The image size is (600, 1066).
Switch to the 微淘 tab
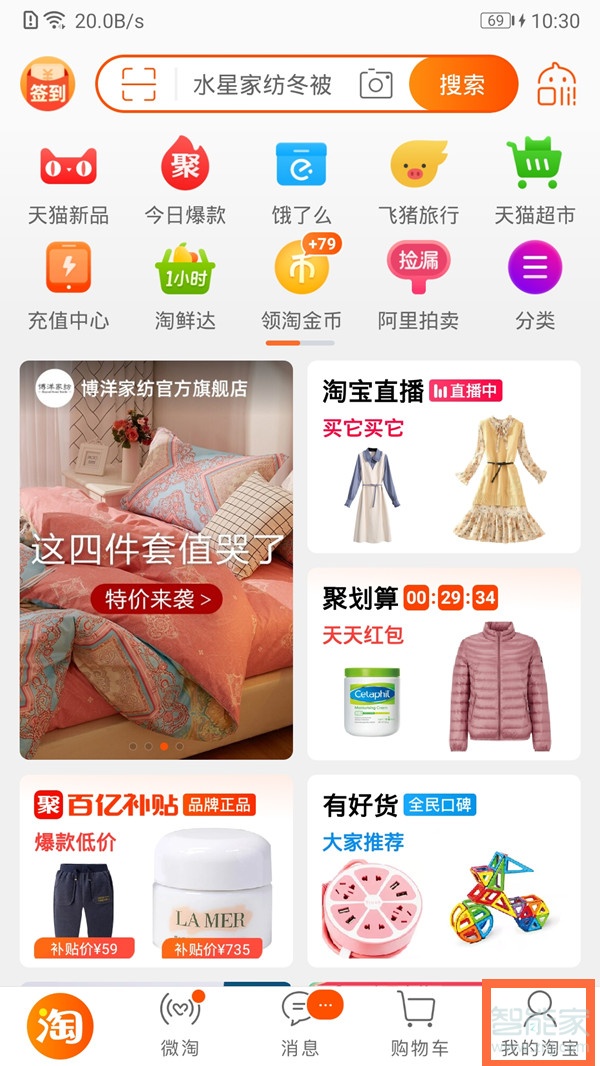[180, 1025]
